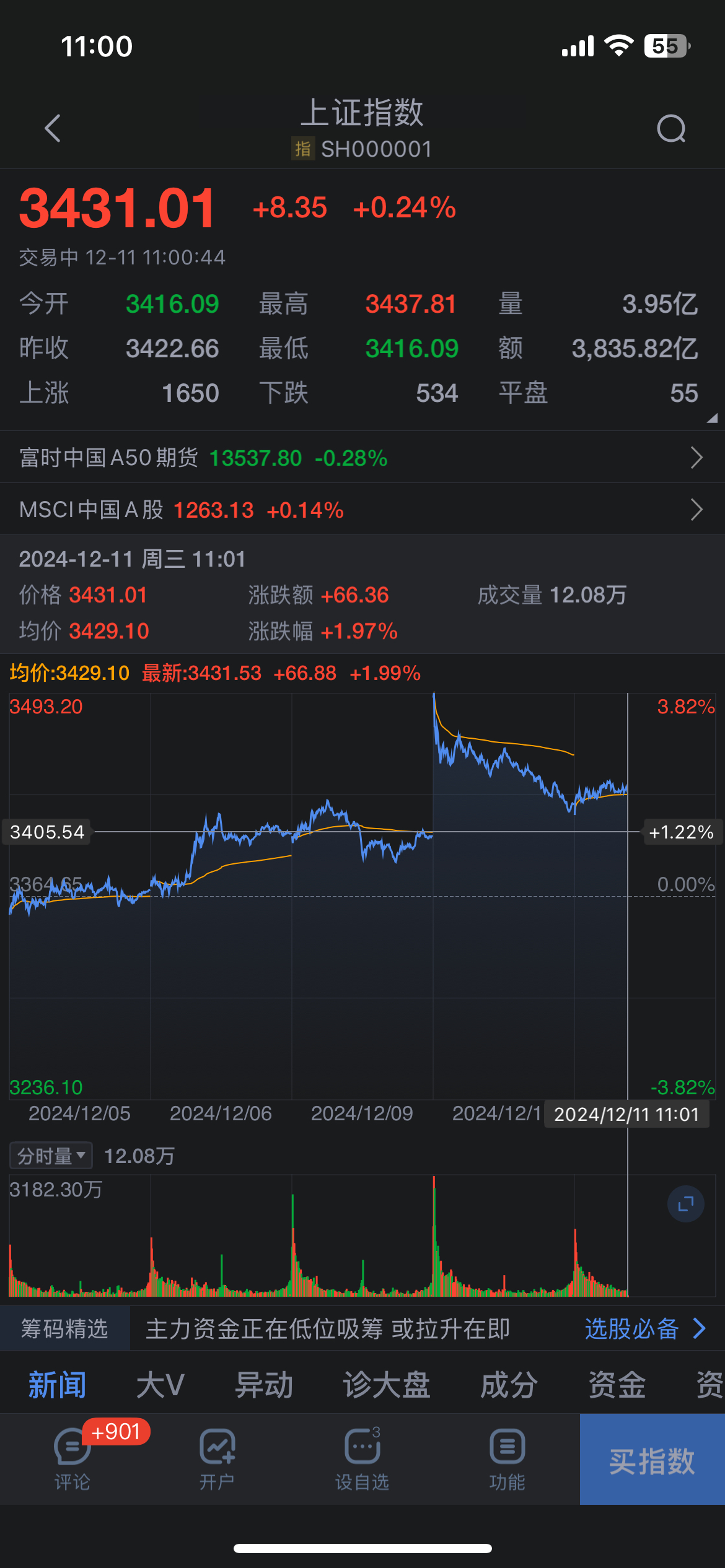Tap 开户 to open an account
This screenshot has height=1568, width=725.
217,1459
